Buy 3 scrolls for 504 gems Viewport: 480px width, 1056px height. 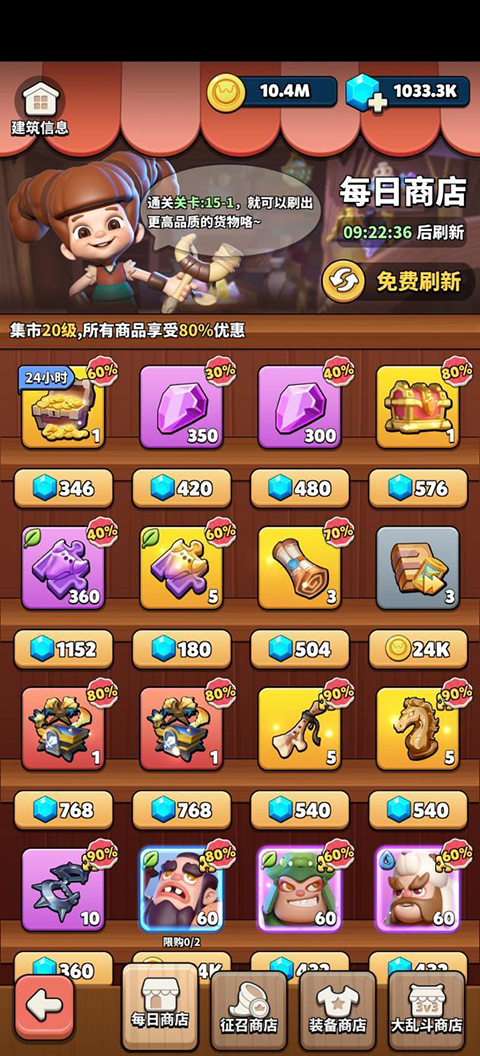click(x=300, y=649)
